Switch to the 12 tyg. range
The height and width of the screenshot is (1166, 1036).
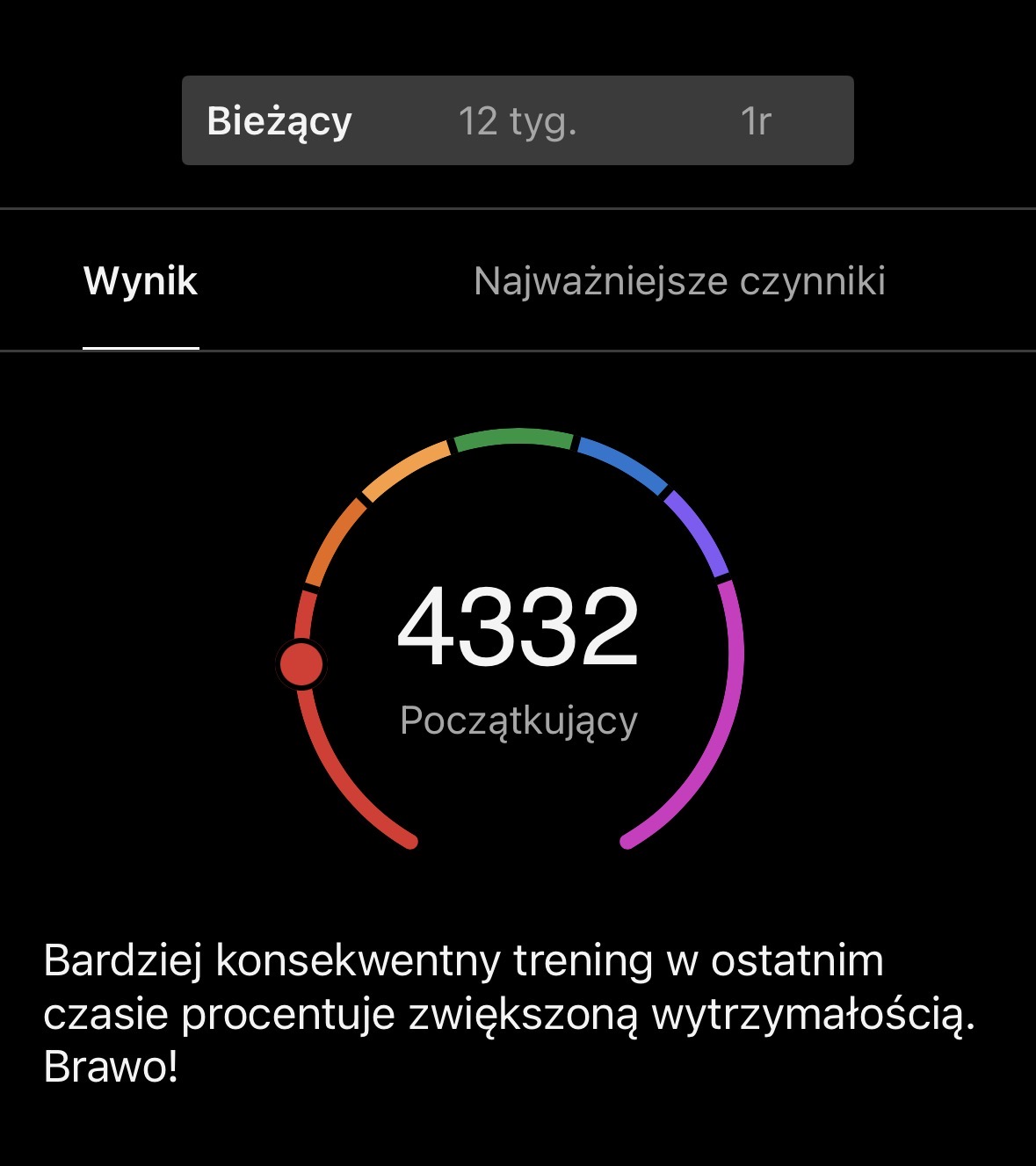click(517, 121)
